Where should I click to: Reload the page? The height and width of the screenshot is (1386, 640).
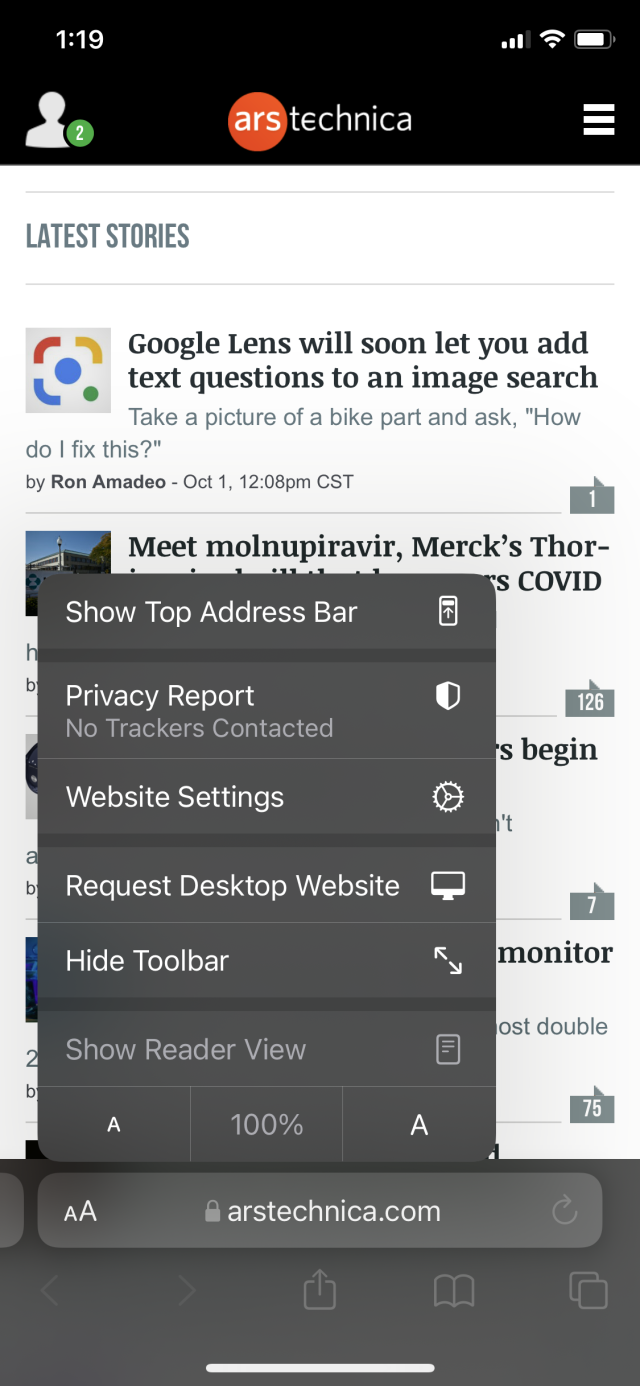coord(565,1211)
